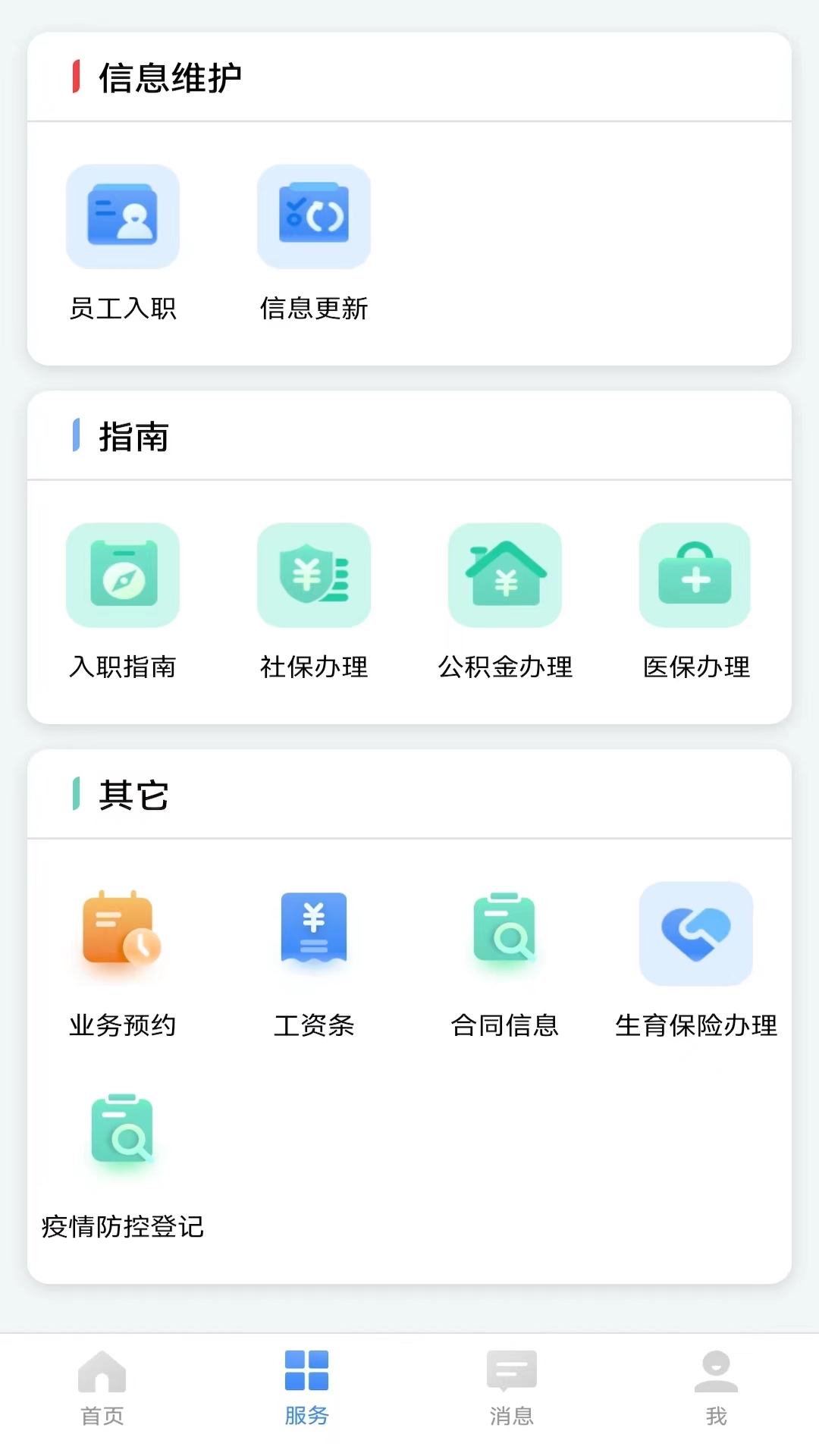Open the 公积金办理 housing fund icon

pos(505,576)
